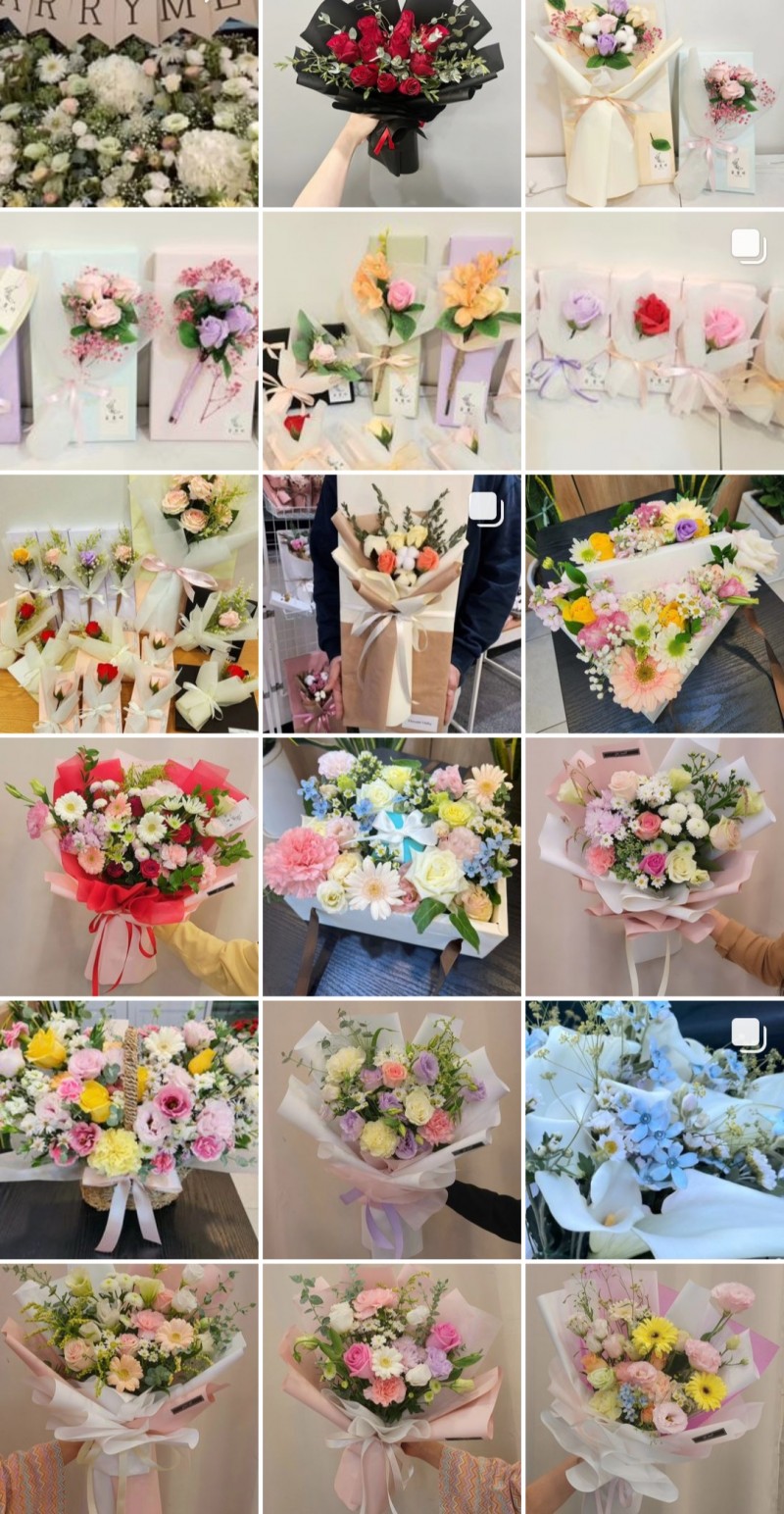Viewport: 784px width, 1514px height.
Task: Open the triangular flower box with gerbera post
Action: pos(654,604)
